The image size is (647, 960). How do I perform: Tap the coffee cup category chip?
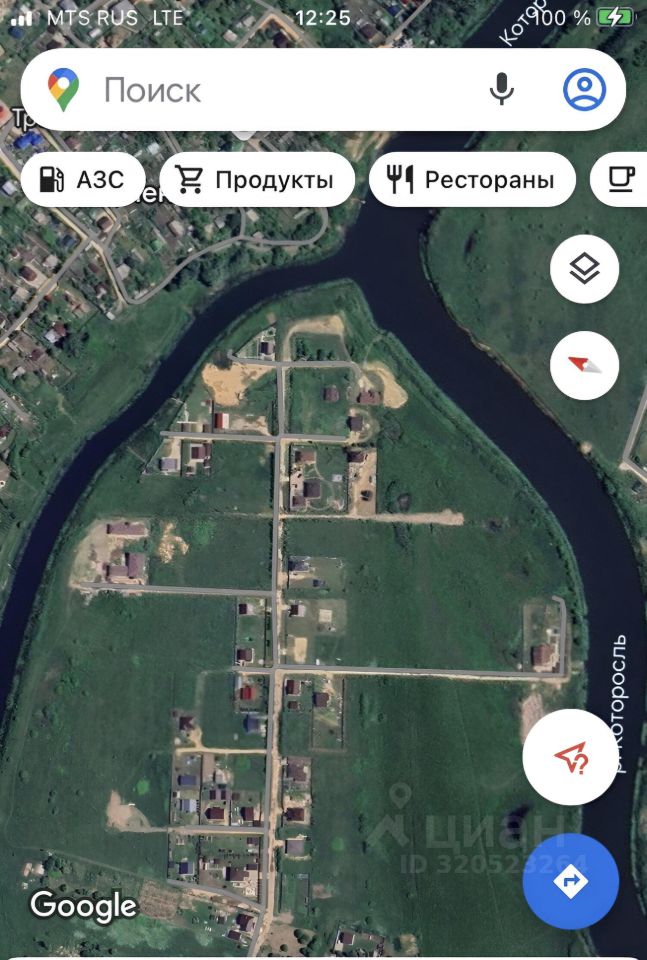click(x=622, y=180)
